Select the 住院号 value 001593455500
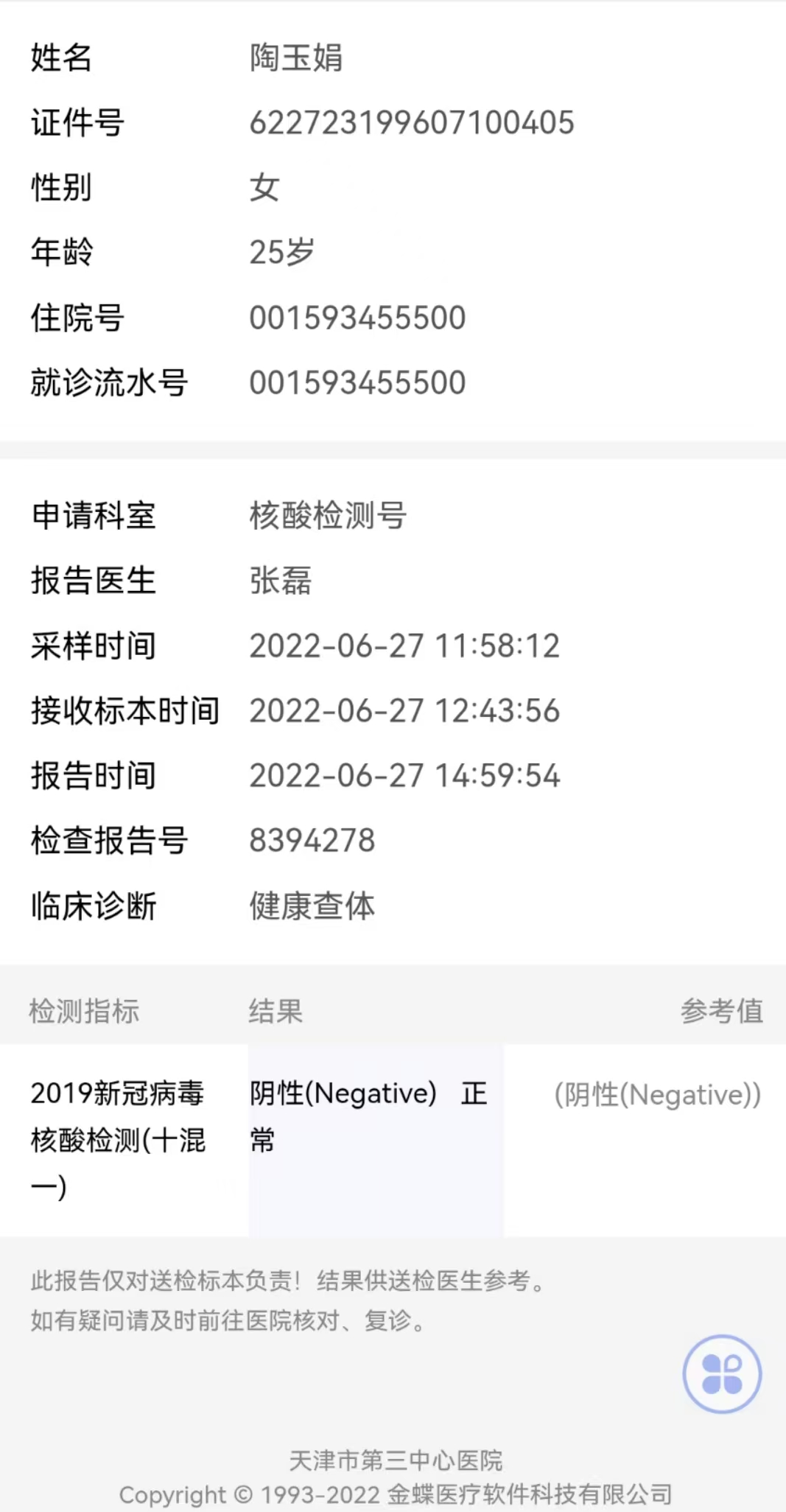786x1512 pixels. coord(357,317)
